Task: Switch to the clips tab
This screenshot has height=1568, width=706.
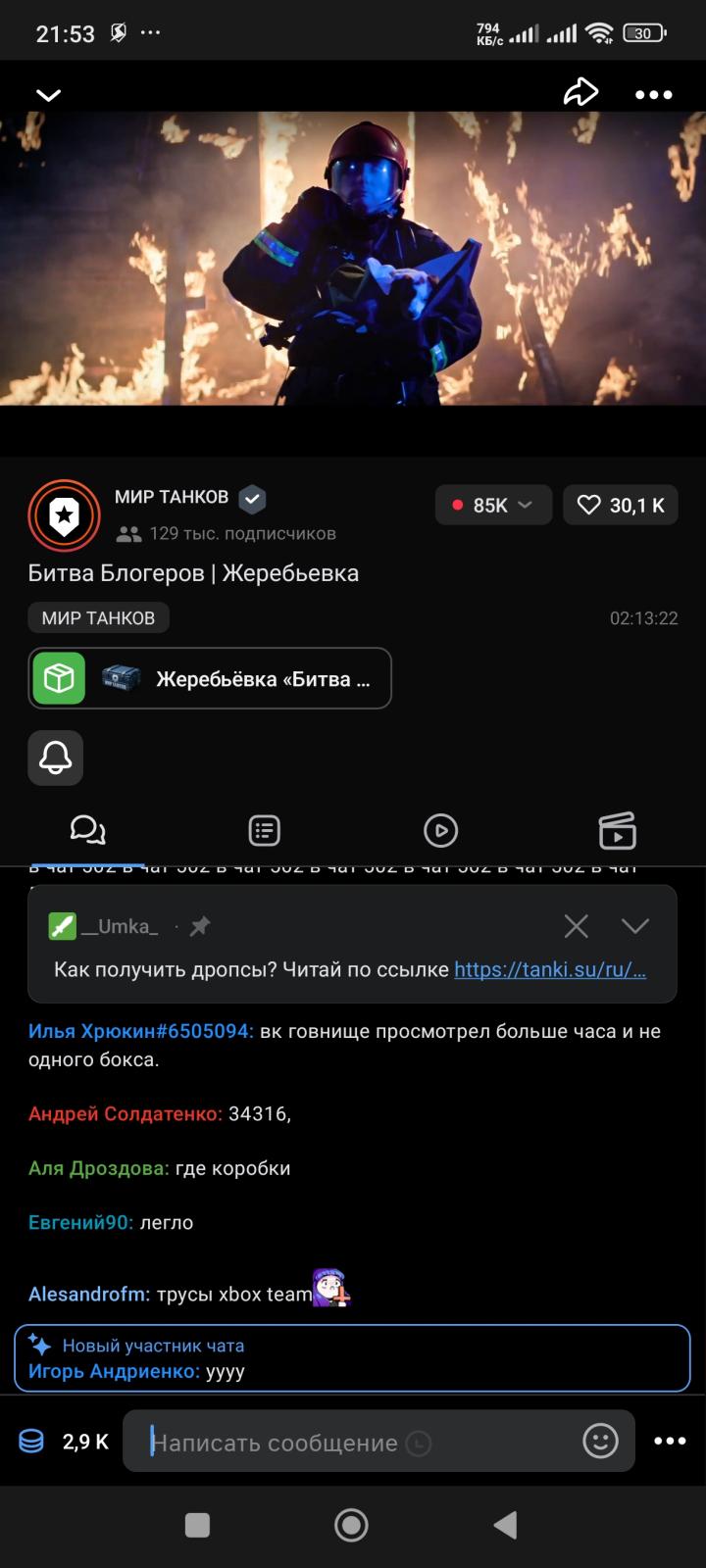Action: pyautogui.click(x=617, y=831)
